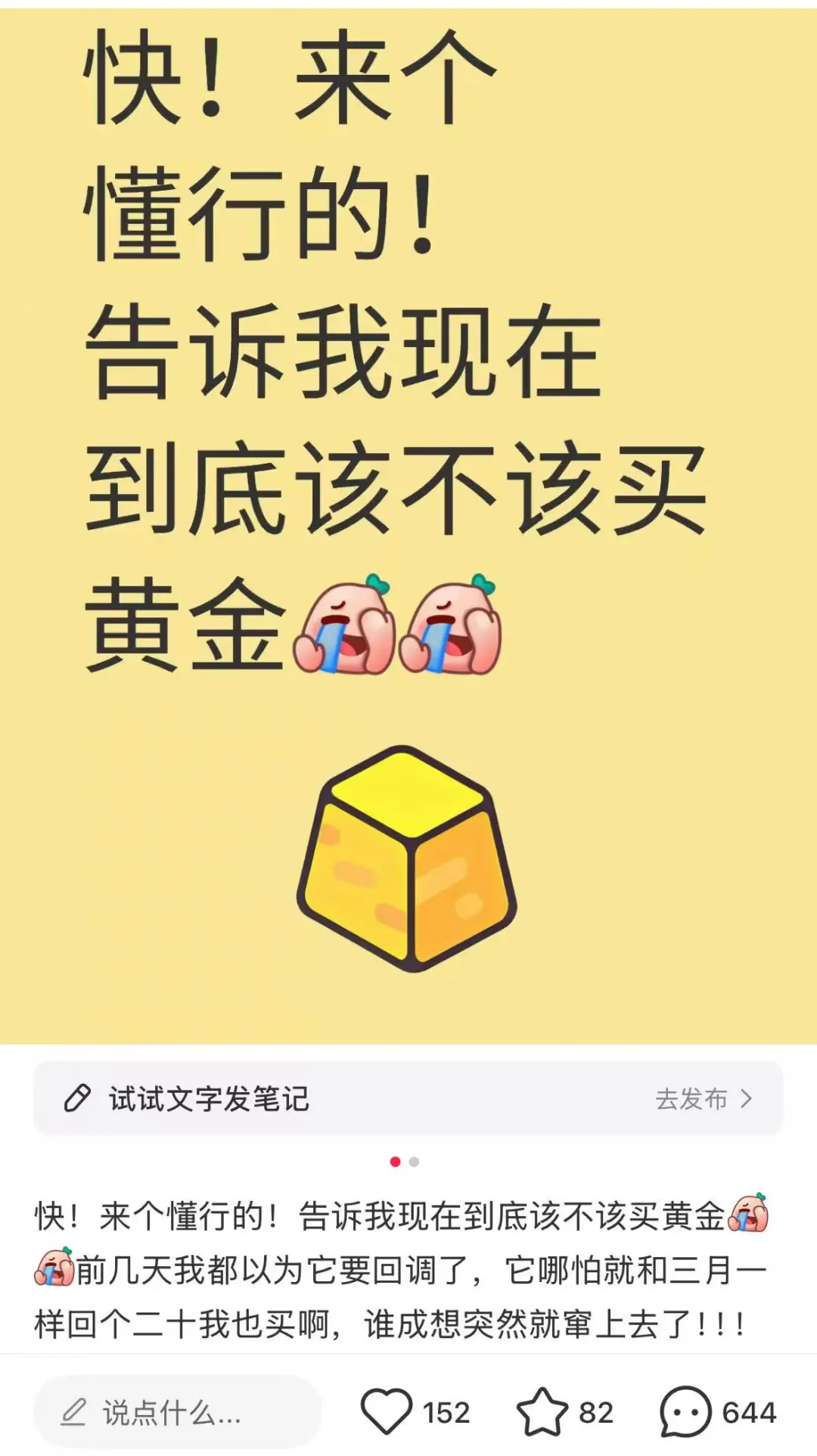817x1456 pixels.
Task: Tap the gold ingot illustration in the image
Action: point(405,862)
